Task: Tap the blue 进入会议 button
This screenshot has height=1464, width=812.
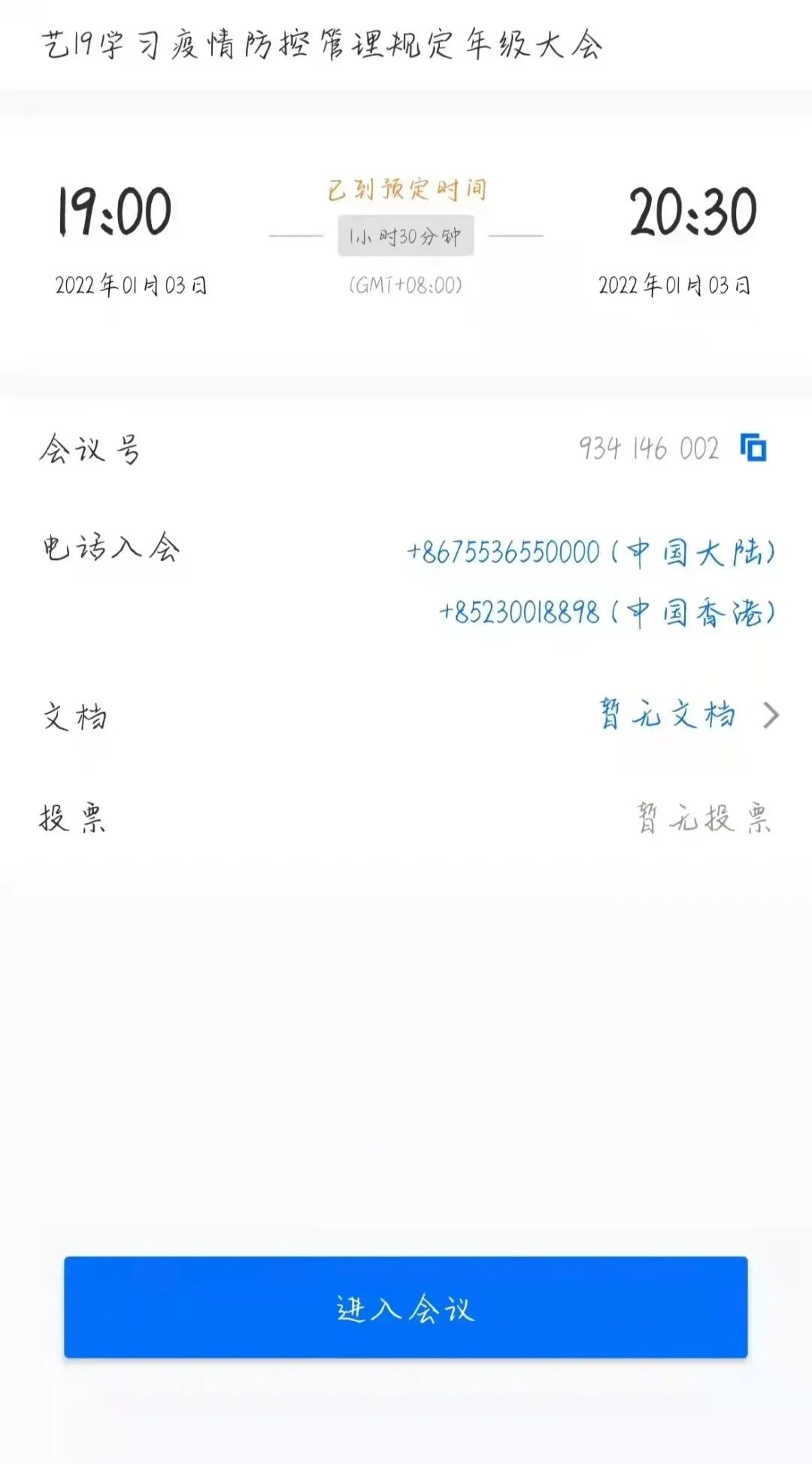Action: coord(406,1308)
